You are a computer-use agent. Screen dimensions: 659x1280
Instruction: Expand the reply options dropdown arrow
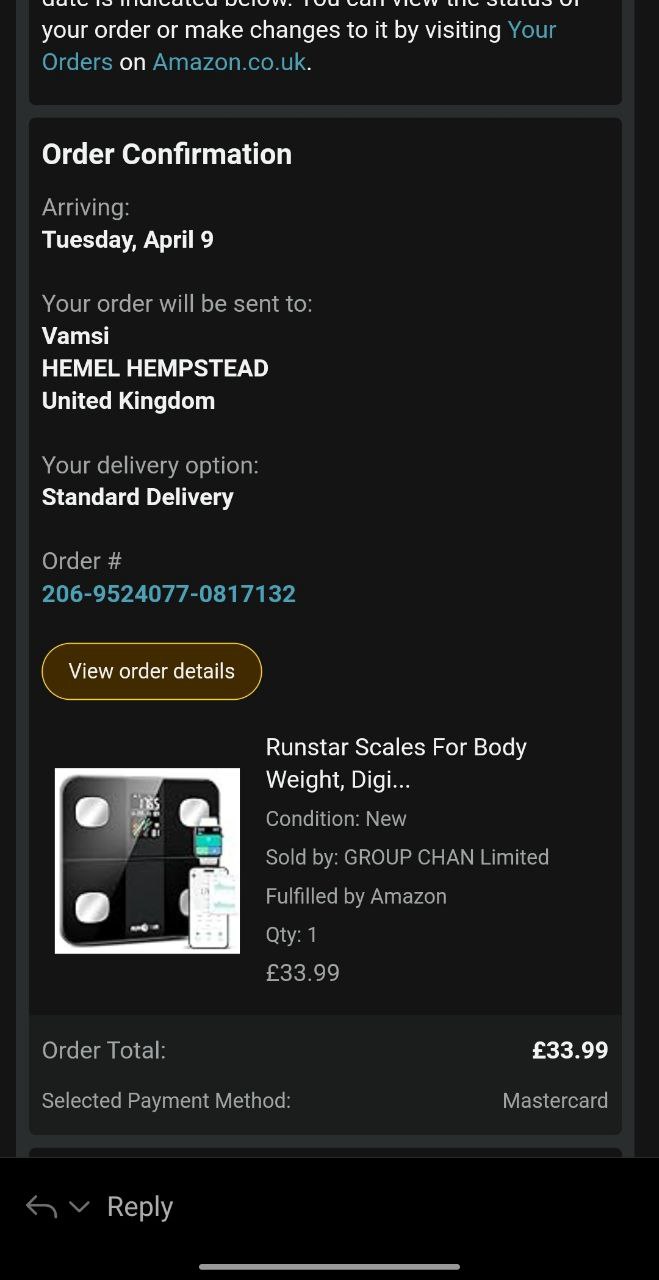pyautogui.click(x=79, y=1207)
